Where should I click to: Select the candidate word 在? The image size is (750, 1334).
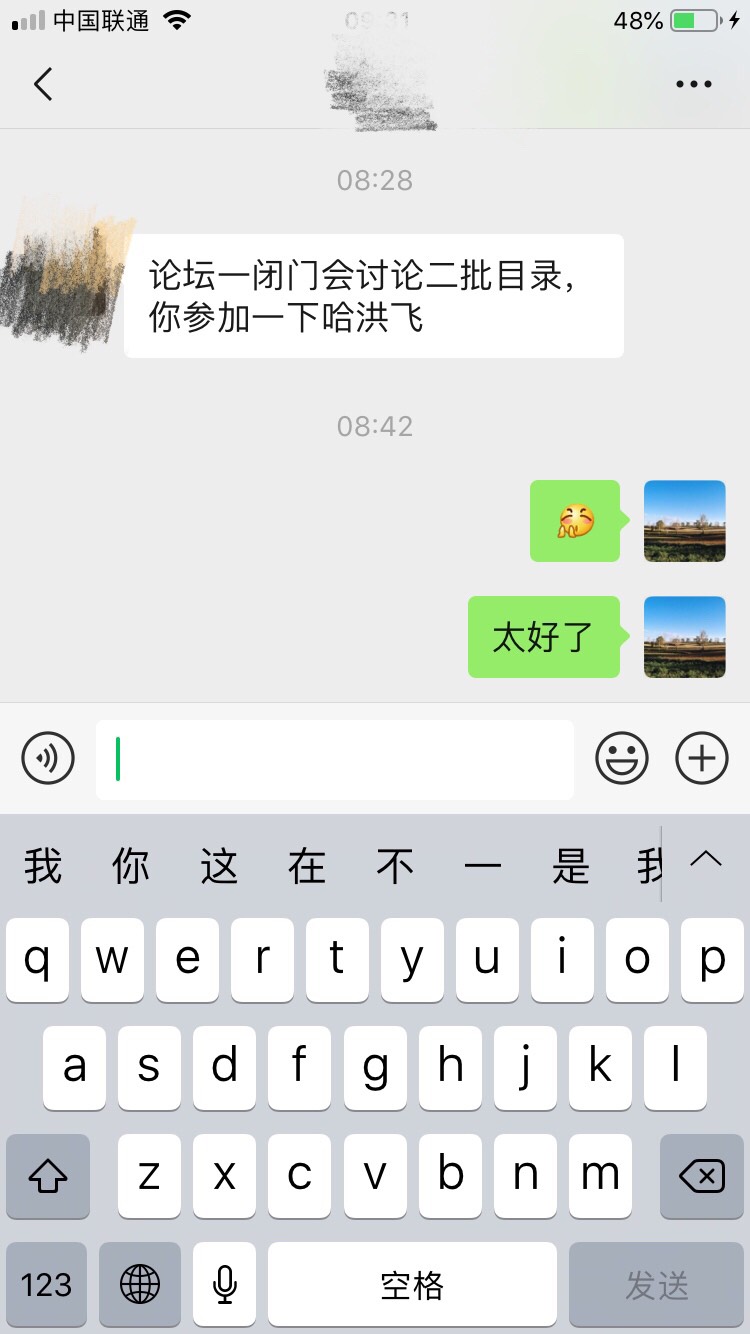[307, 866]
